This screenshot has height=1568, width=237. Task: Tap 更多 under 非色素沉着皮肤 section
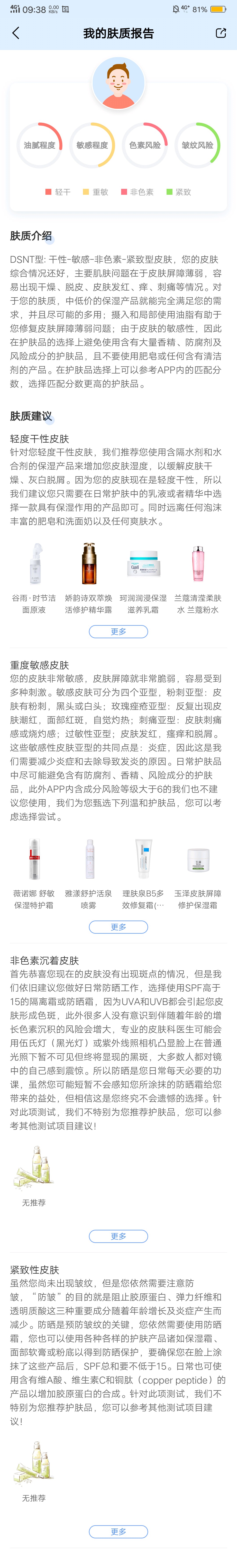point(118,1219)
